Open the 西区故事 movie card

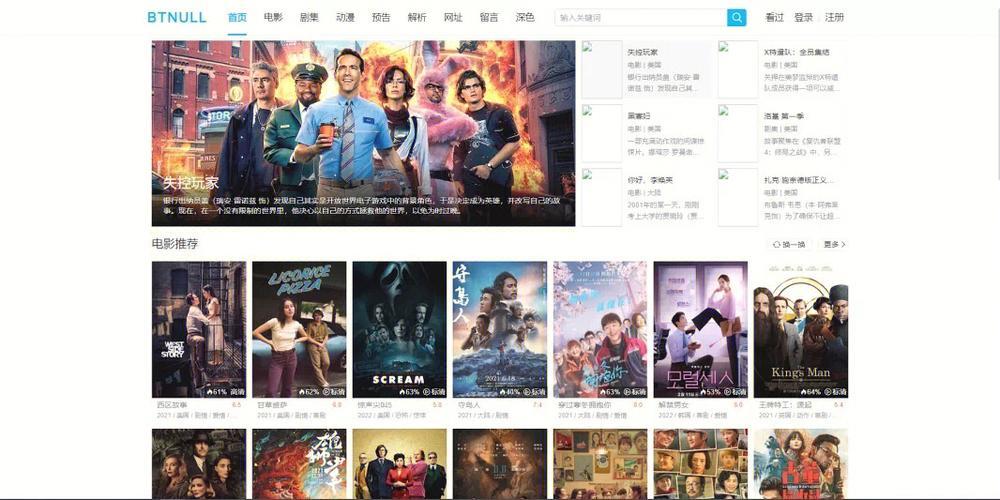[198, 330]
